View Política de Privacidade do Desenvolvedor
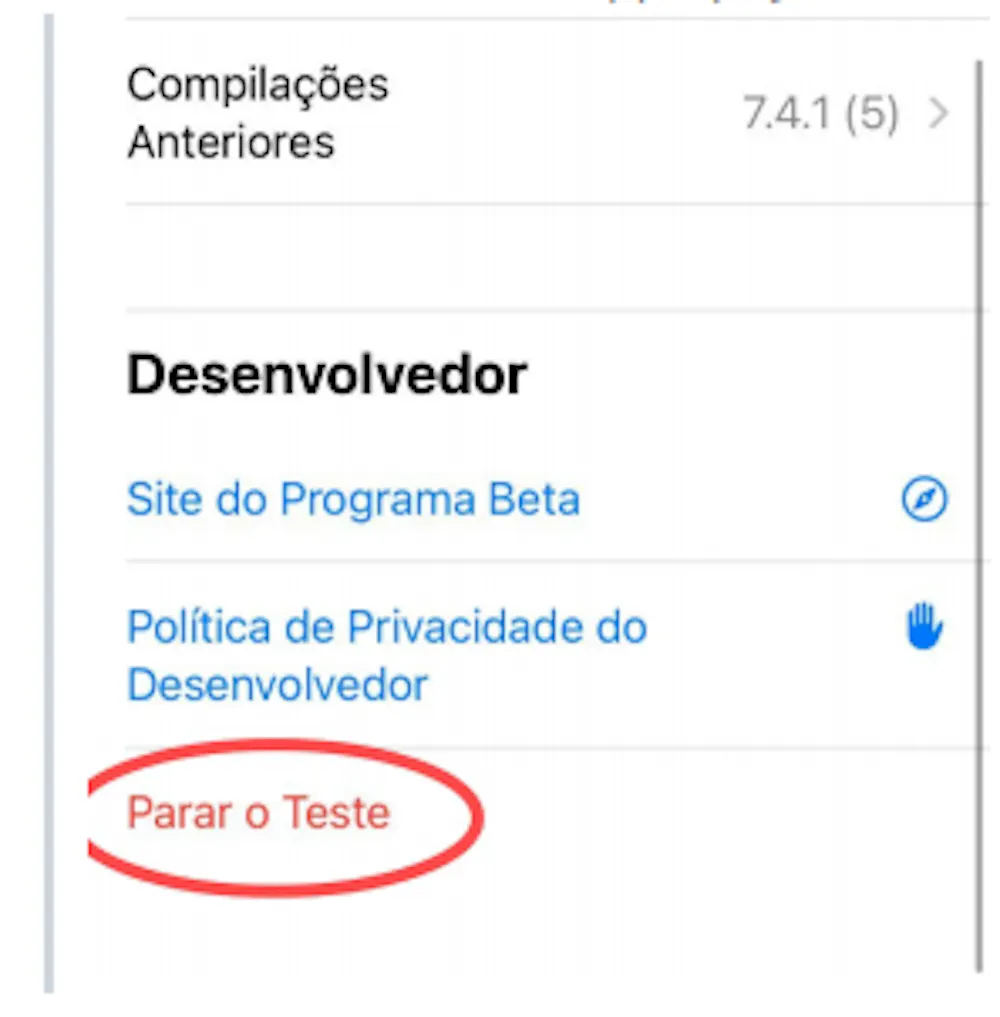1000x1017 pixels. pos(386,655)
